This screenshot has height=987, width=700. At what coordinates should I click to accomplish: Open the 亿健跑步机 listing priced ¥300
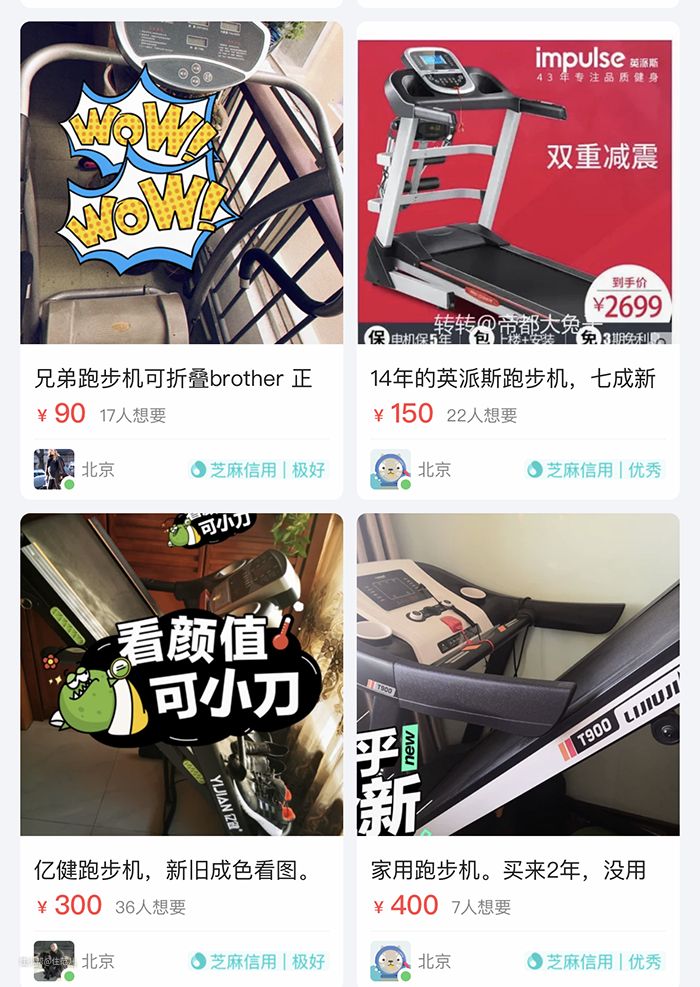[181, 675]
